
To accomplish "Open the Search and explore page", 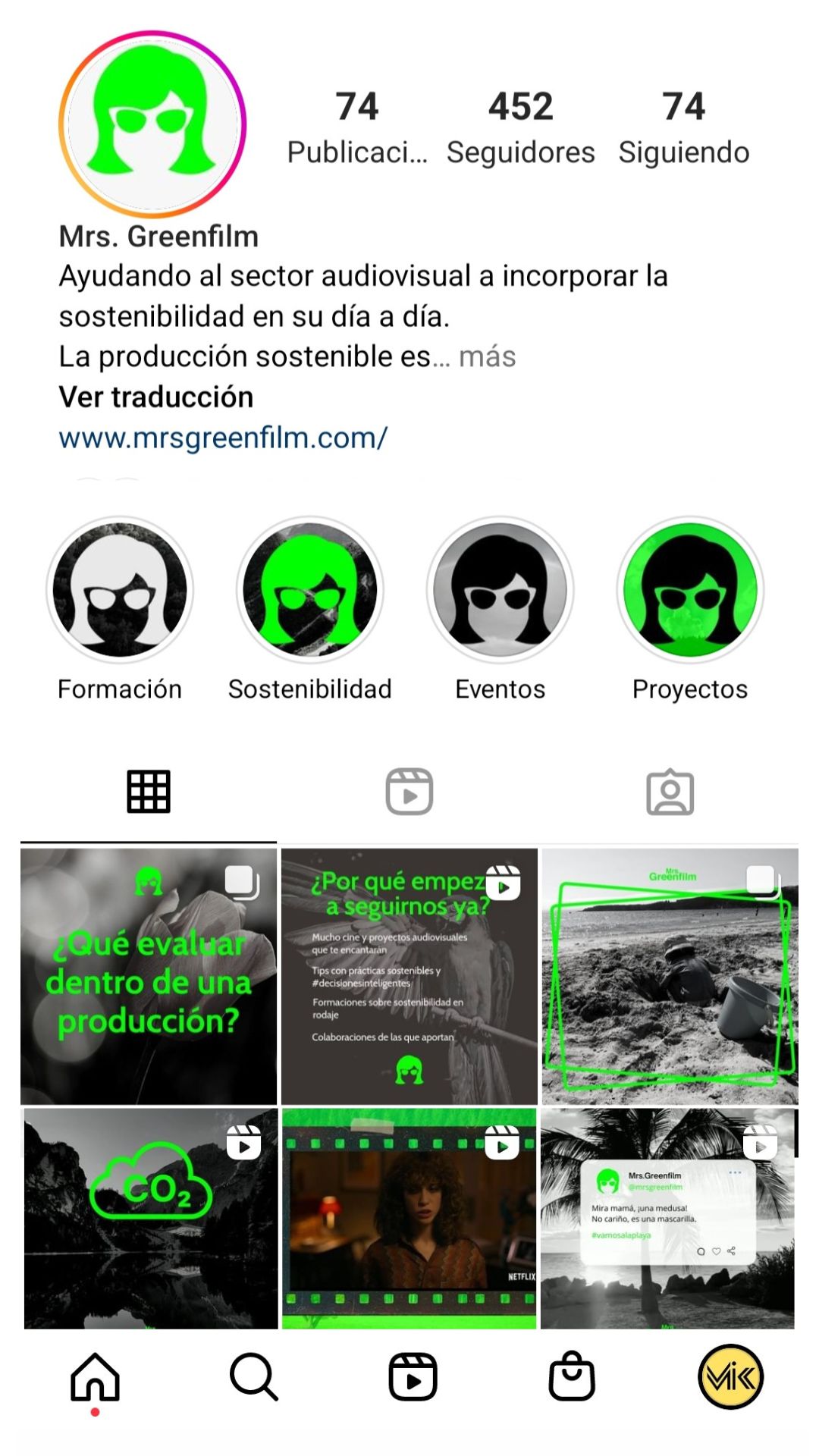I will click(x=254, y=1376).
